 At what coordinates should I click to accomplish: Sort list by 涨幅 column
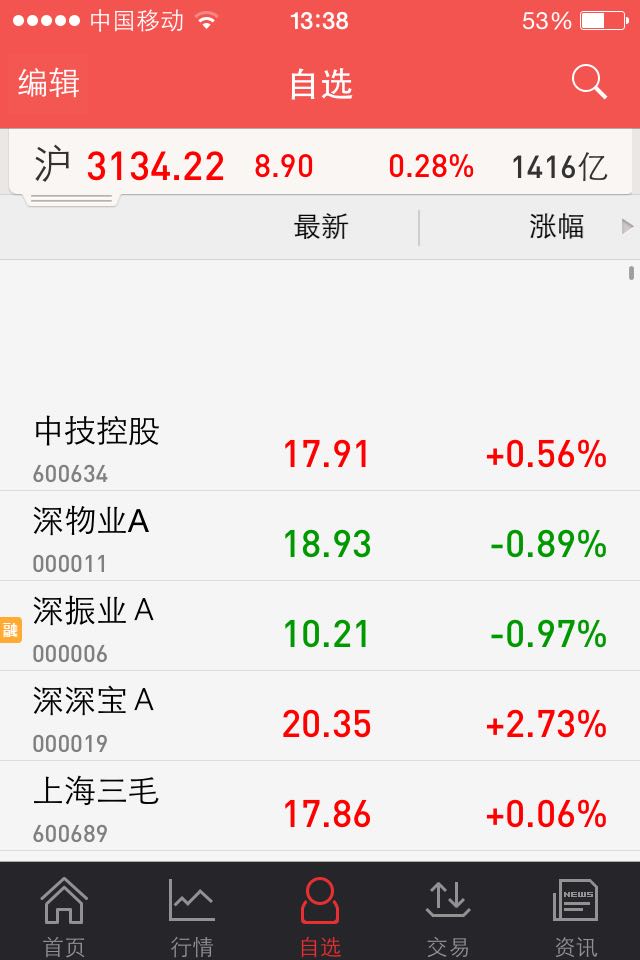pos(556,227)
